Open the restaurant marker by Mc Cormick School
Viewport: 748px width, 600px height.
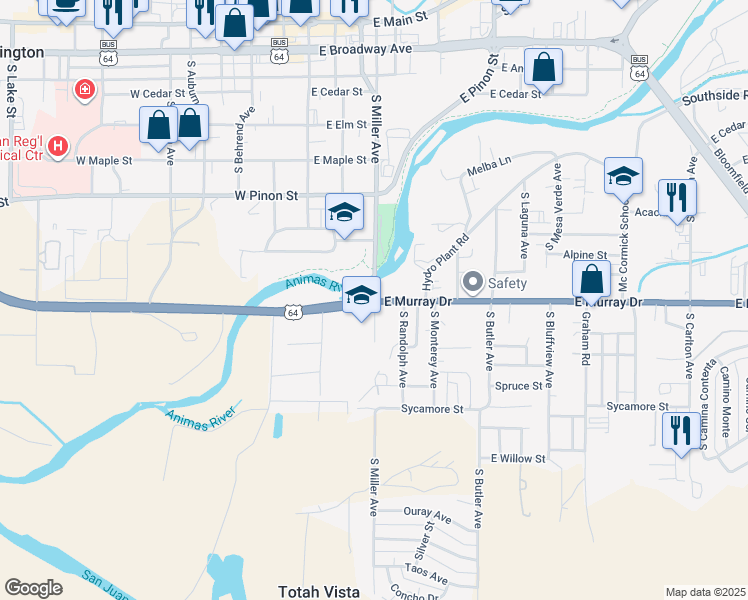click(x=677, y=200)
